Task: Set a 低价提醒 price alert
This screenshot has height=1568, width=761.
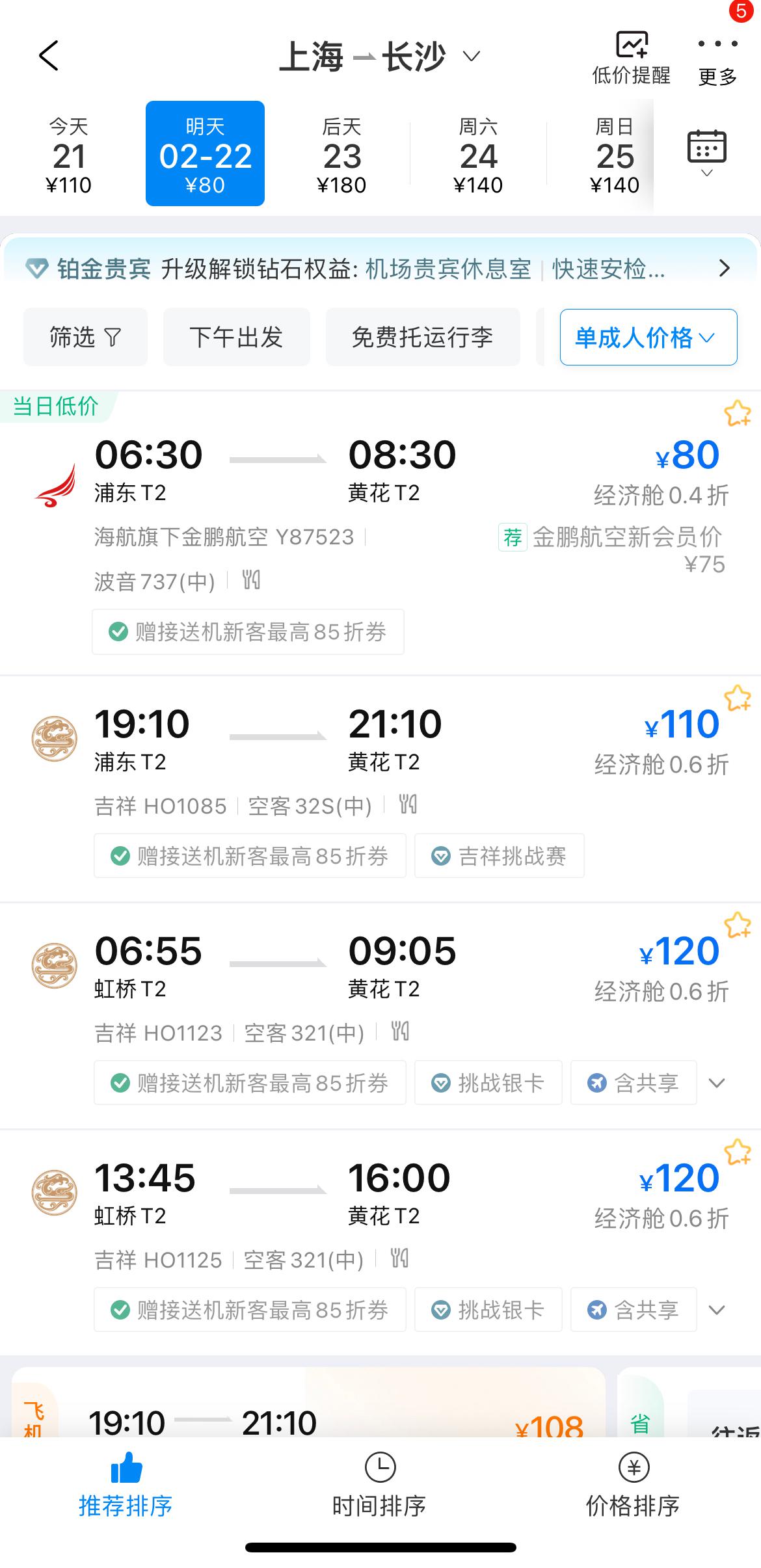Action: pos(631,59)
